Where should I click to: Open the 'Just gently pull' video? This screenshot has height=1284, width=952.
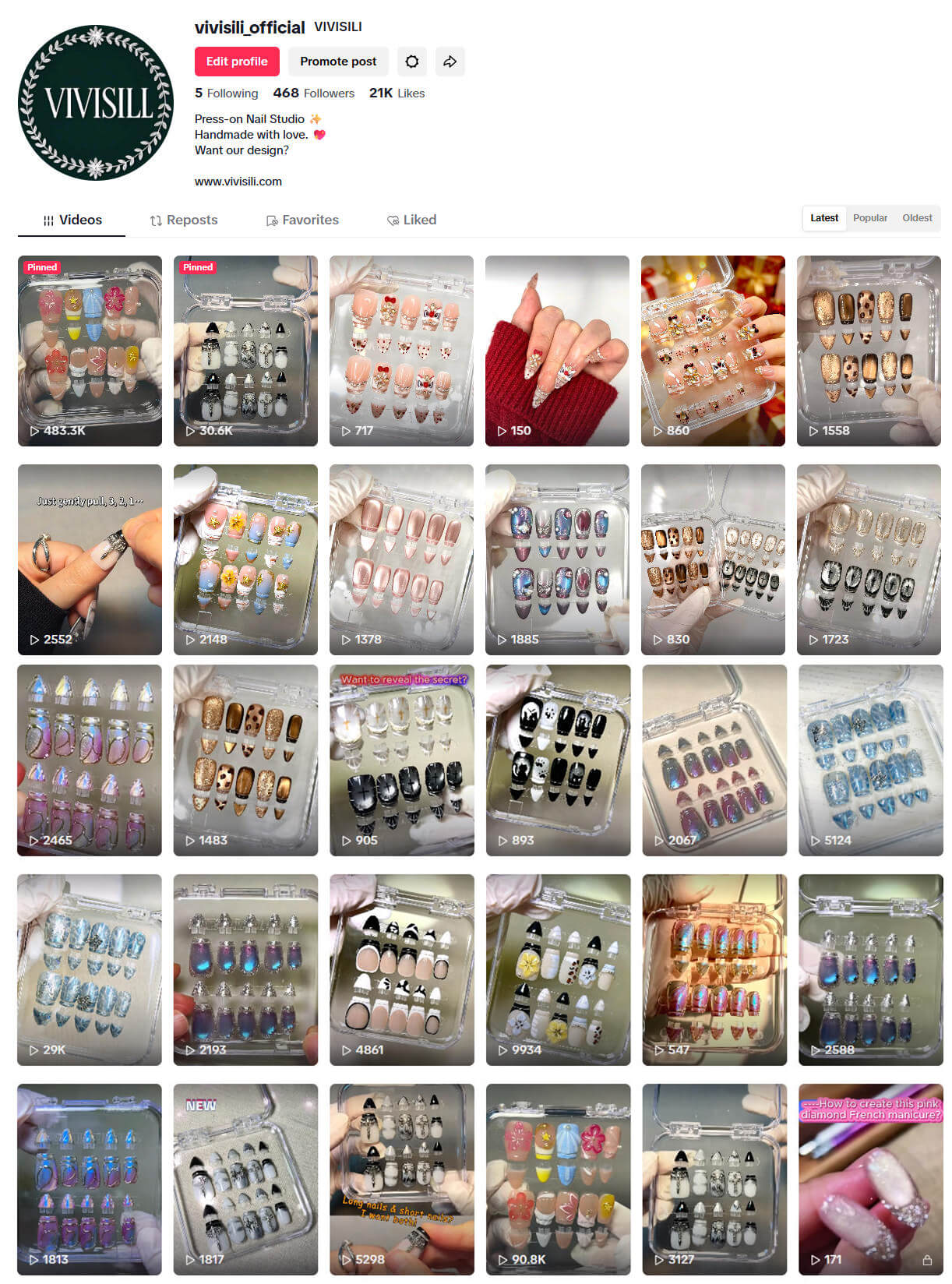(x=90, y=559)
